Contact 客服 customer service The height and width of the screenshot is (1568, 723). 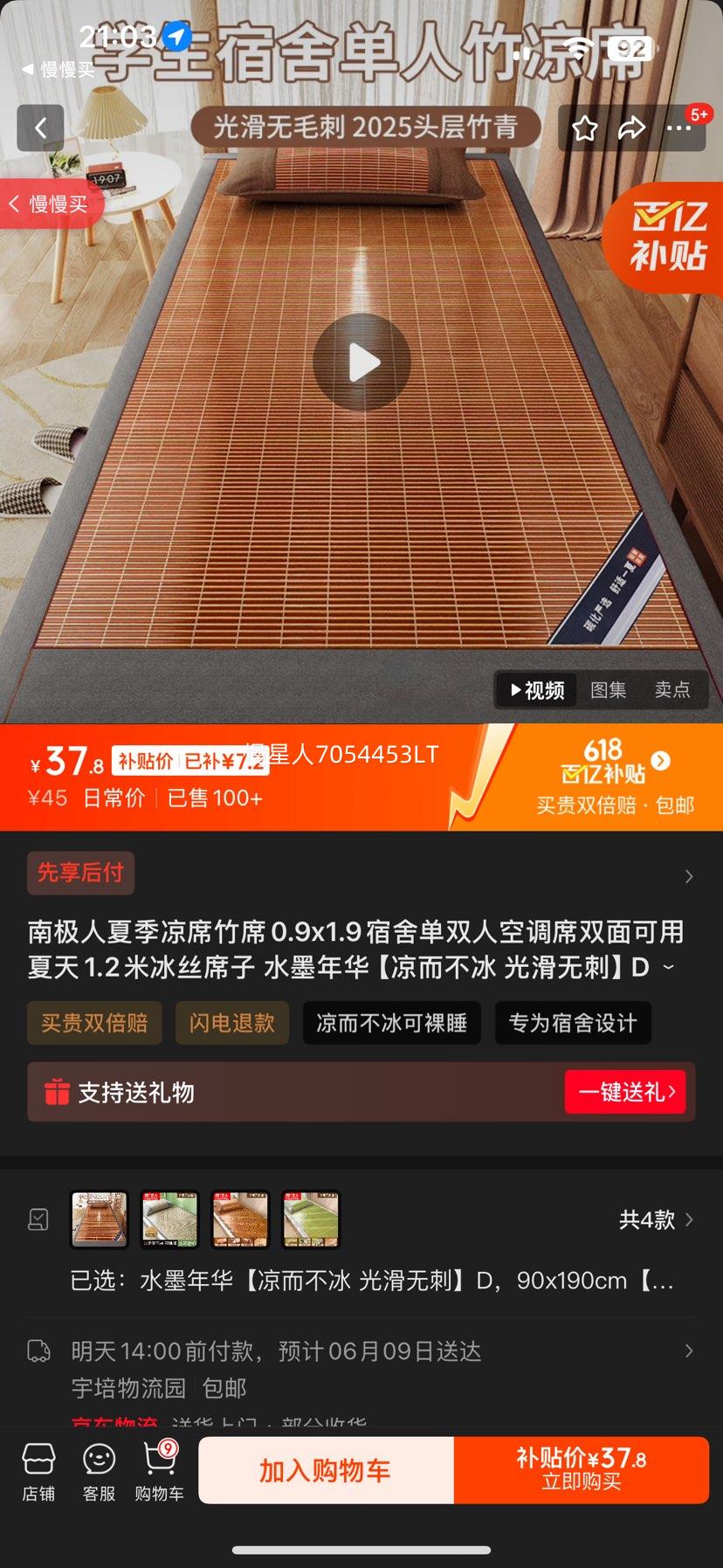[x=99, y=1472]
